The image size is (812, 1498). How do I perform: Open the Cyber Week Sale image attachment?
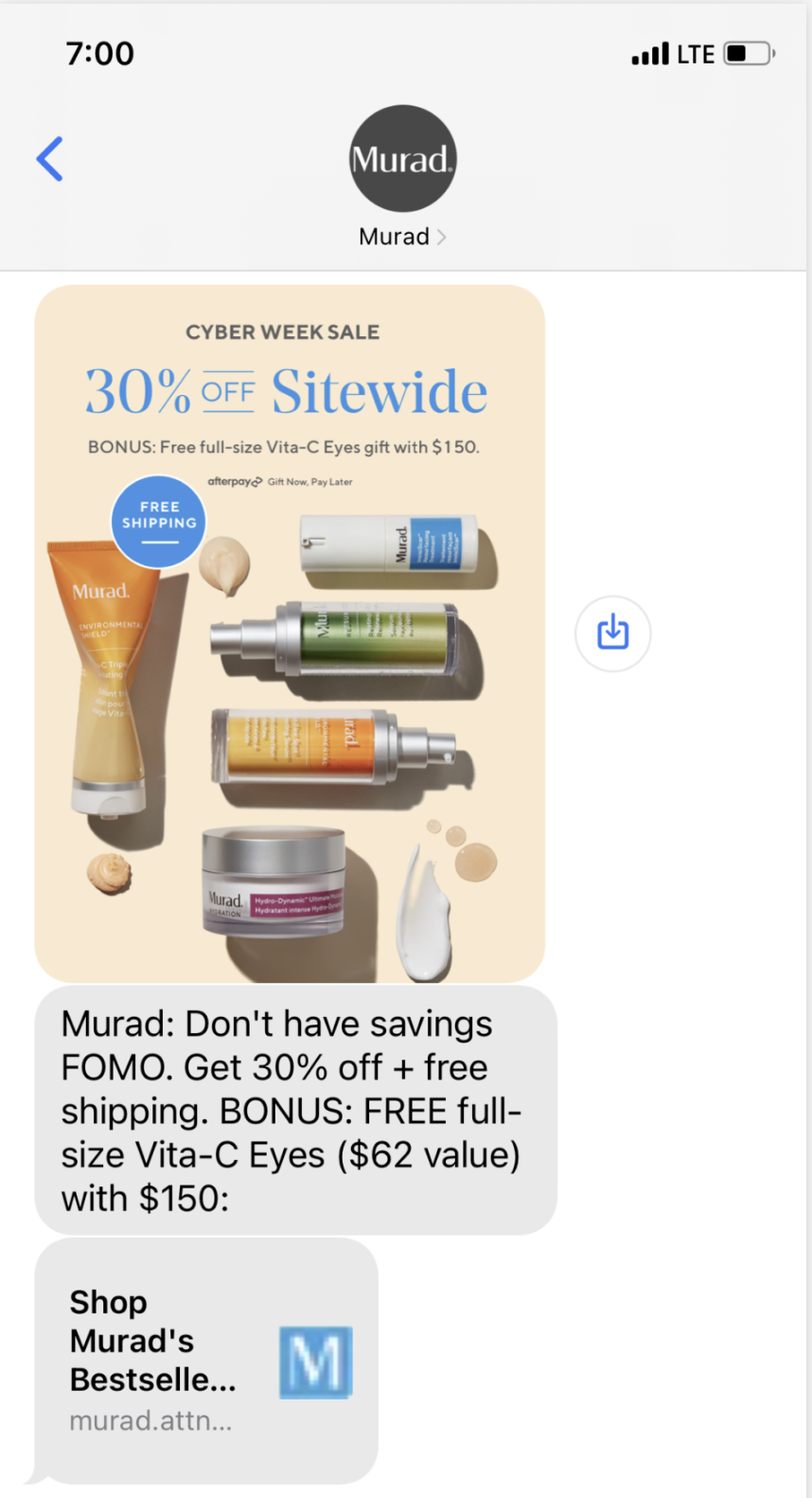(x=290, y=633)
